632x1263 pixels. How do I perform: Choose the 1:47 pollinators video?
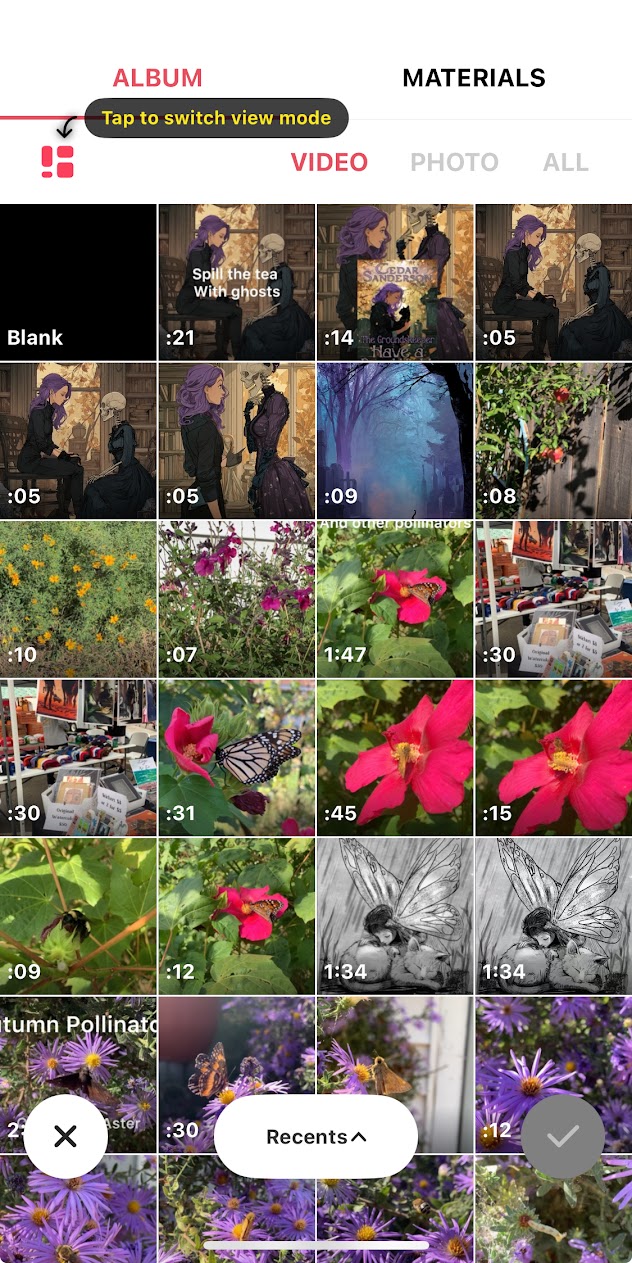[x=395, y=598]
